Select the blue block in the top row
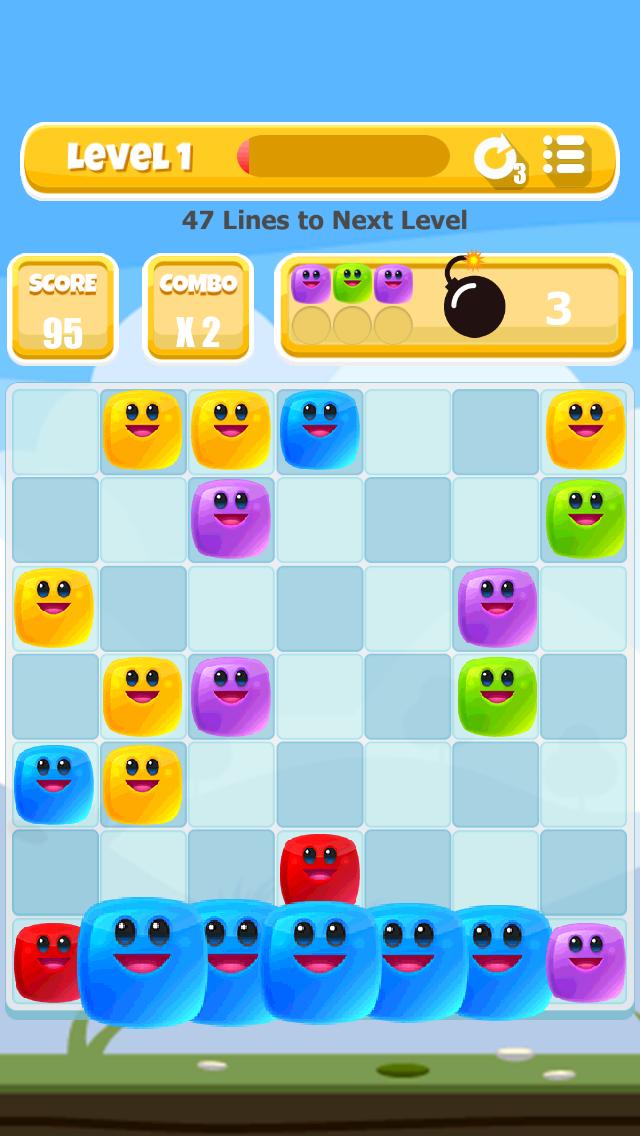640x1136 pixels. pos(319,430)
